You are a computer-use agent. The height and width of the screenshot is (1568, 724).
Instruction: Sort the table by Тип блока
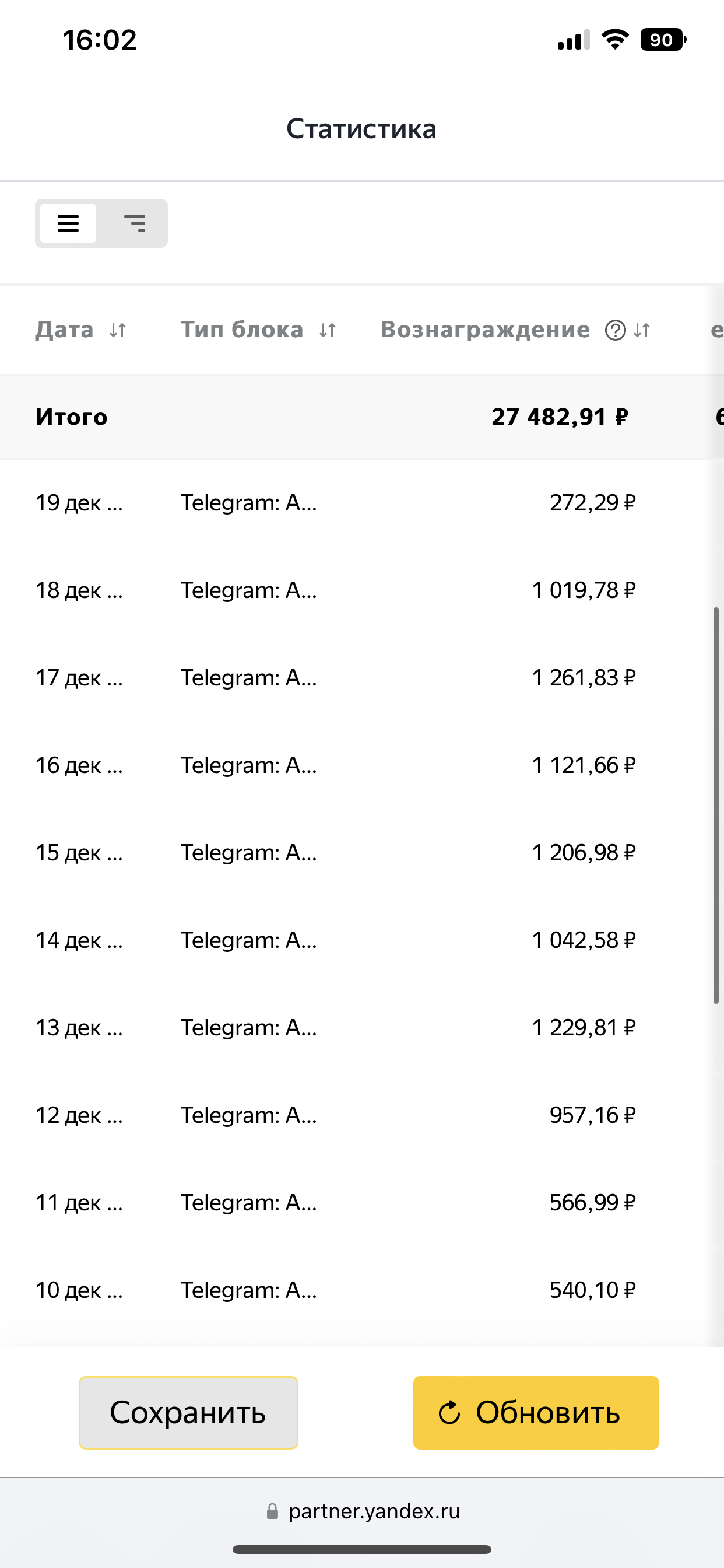click(328, 330)
